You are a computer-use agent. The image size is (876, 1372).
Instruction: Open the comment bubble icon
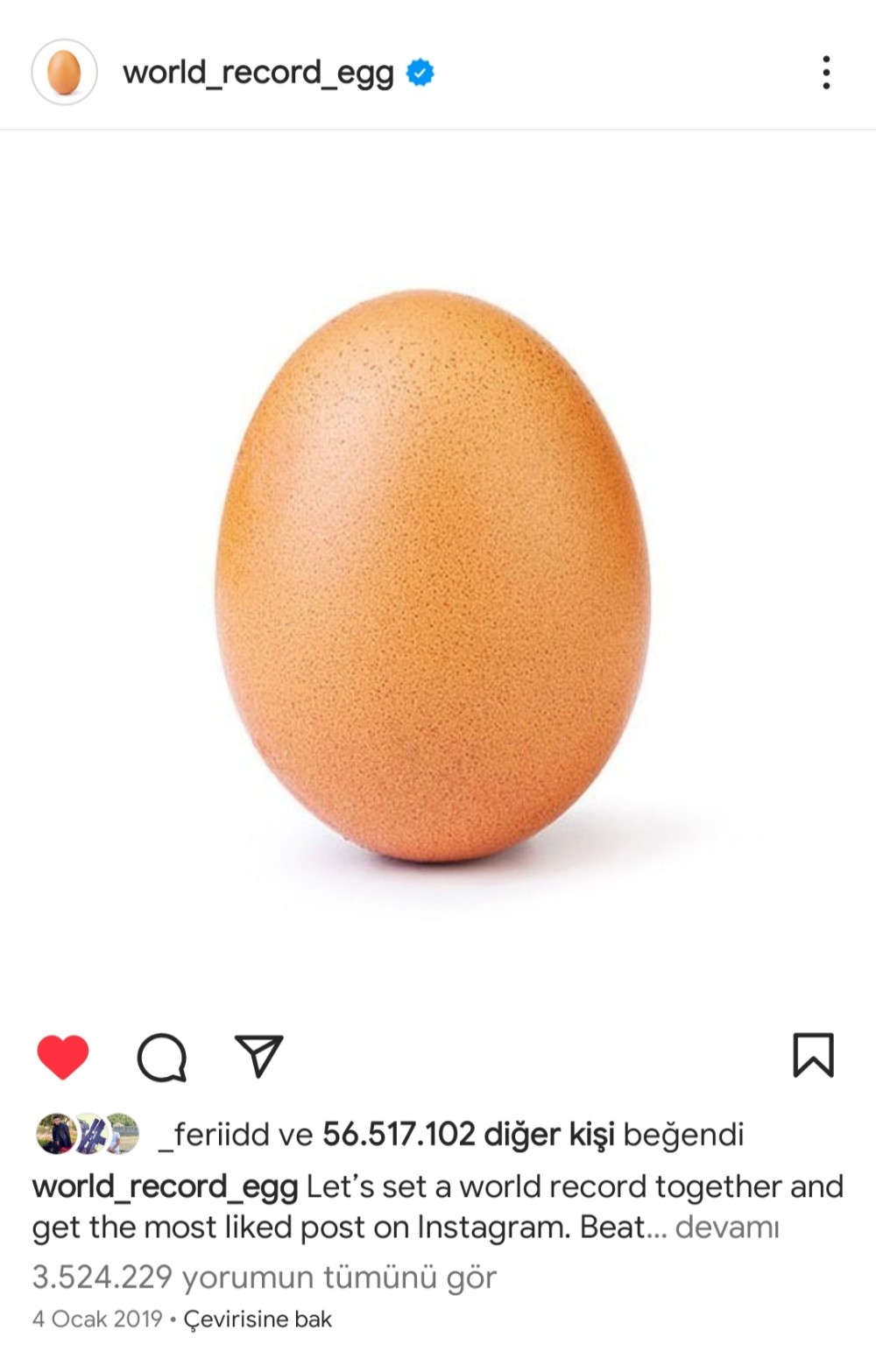pos(162,1057)
